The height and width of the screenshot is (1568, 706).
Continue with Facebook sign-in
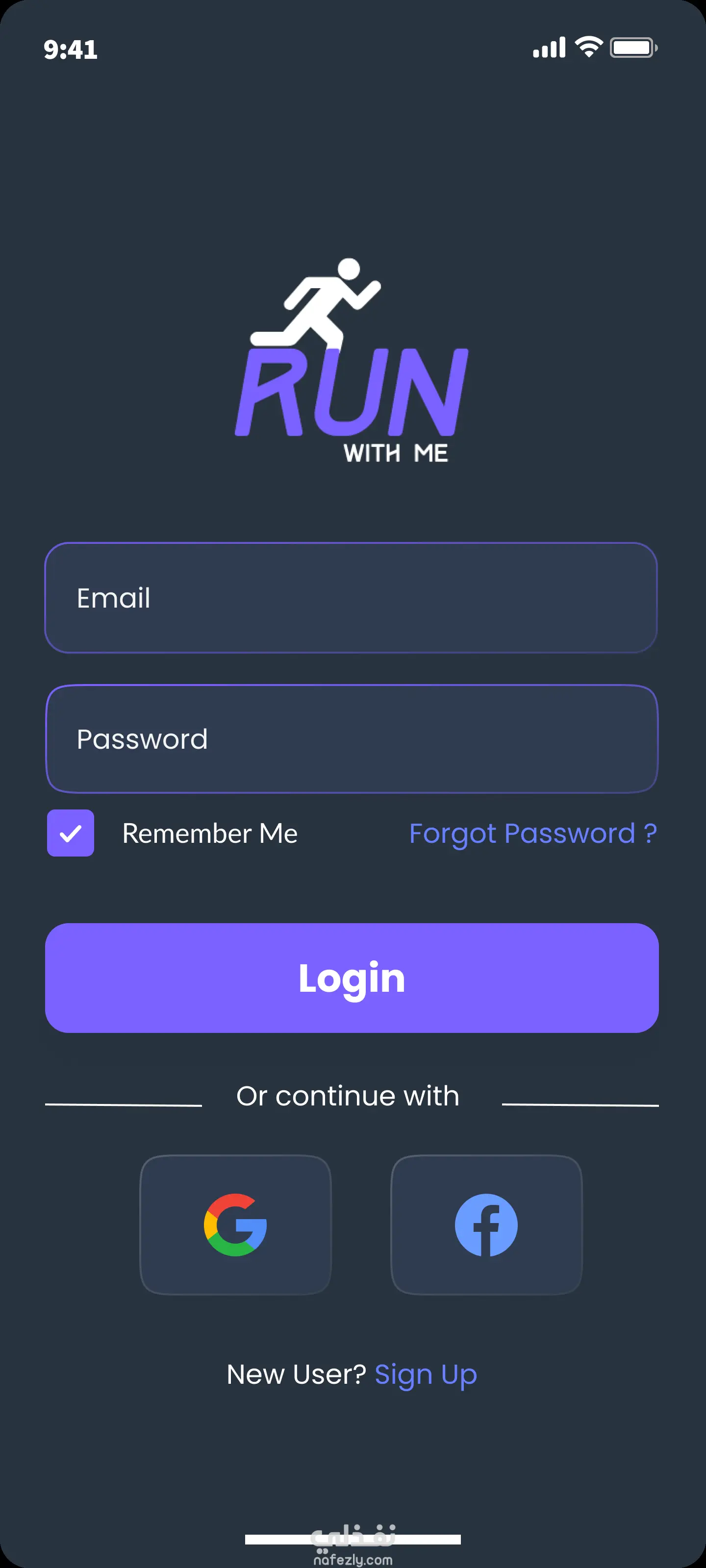(486, 1225)
